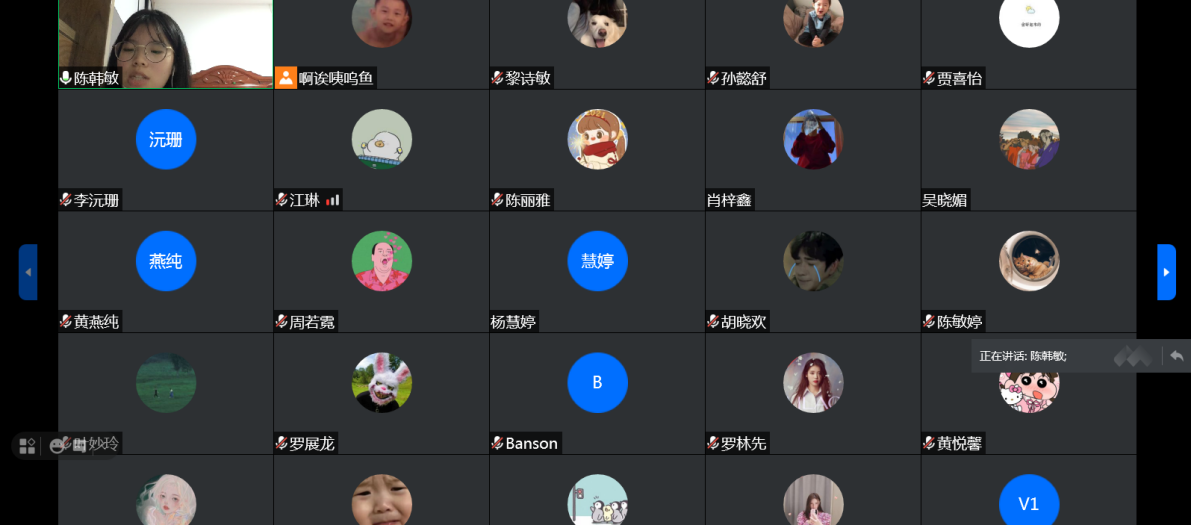Viewport: 1191px width, 525px height.
Task: Select 周若露's participant tile
Action: point(381,272)
